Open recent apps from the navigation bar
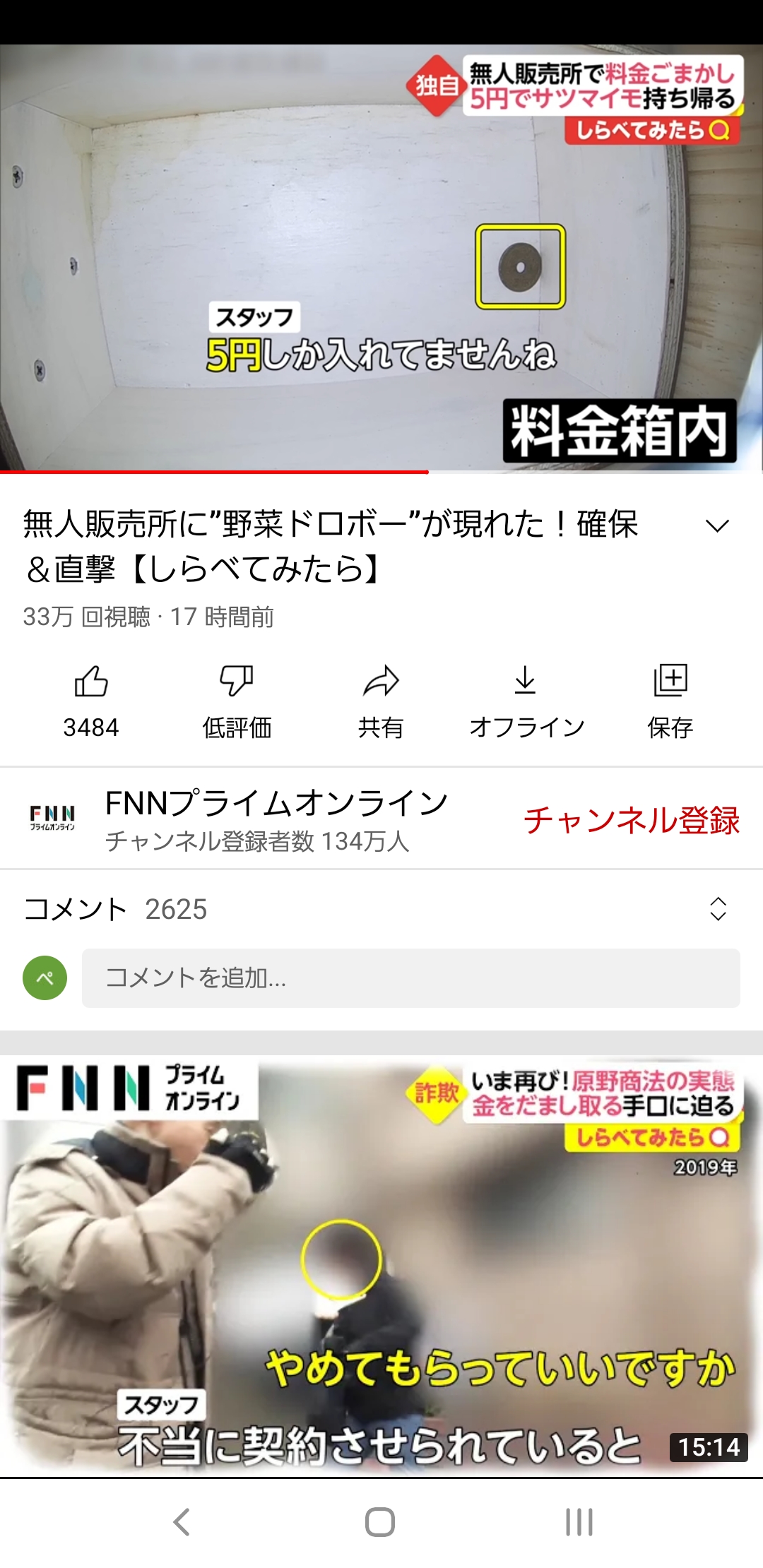Viewport: 763px width, 1568px height. point(579,1522)
